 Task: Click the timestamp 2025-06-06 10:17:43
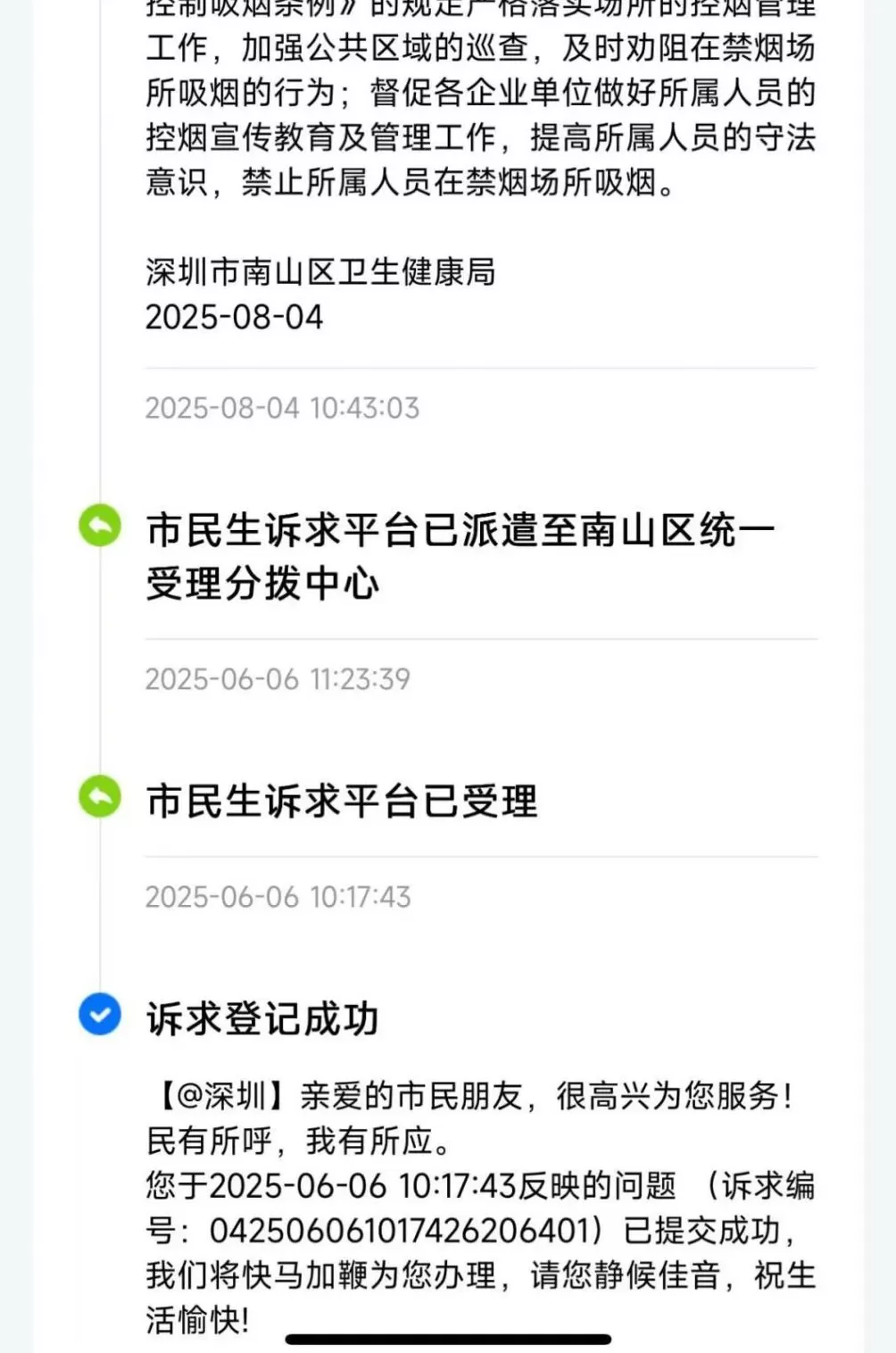click(x=278, y=898)
